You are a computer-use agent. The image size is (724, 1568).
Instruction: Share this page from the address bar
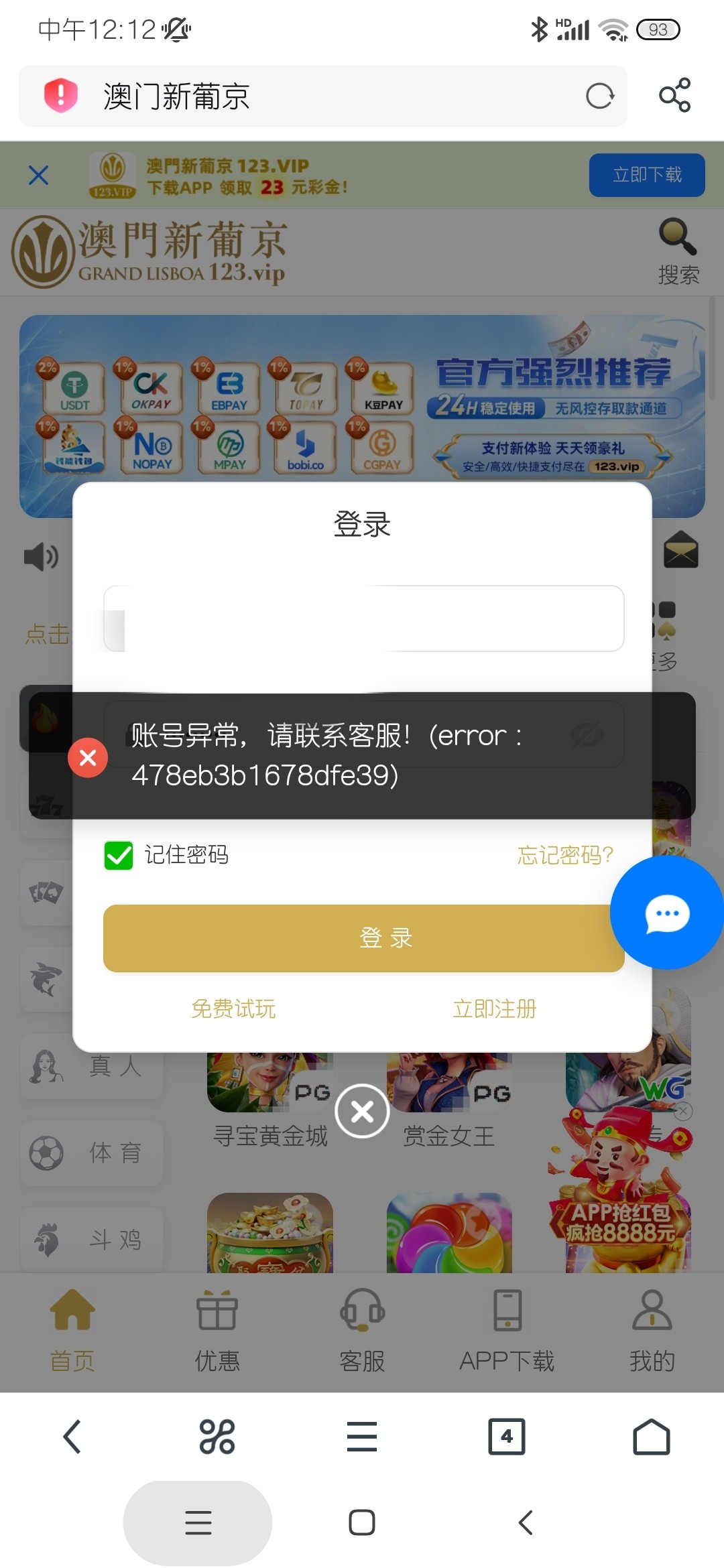(x=674, y=95)
